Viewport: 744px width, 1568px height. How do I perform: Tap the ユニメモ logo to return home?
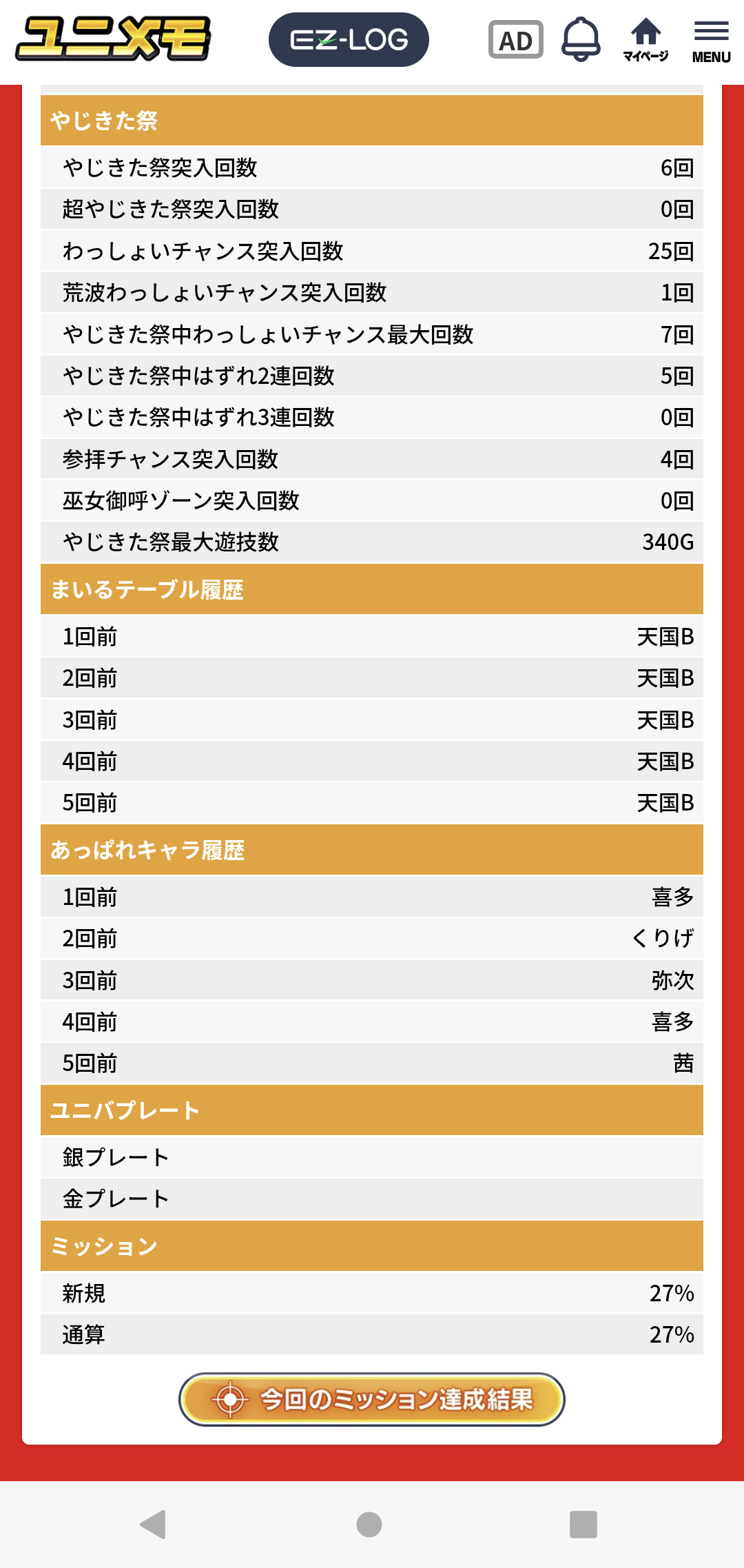pyautogui.click(x=114, y=39)
